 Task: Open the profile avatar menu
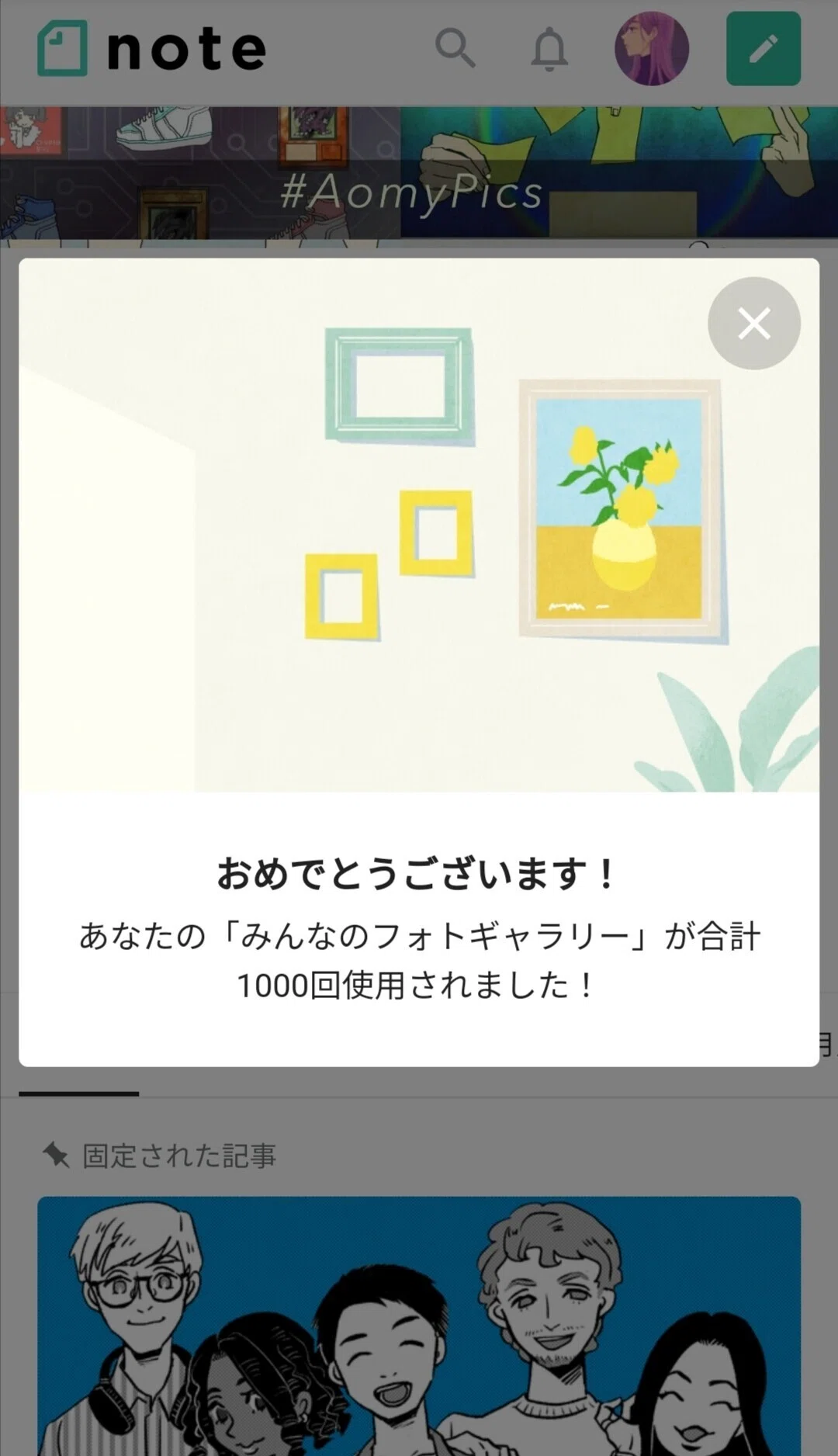[652, 48]
